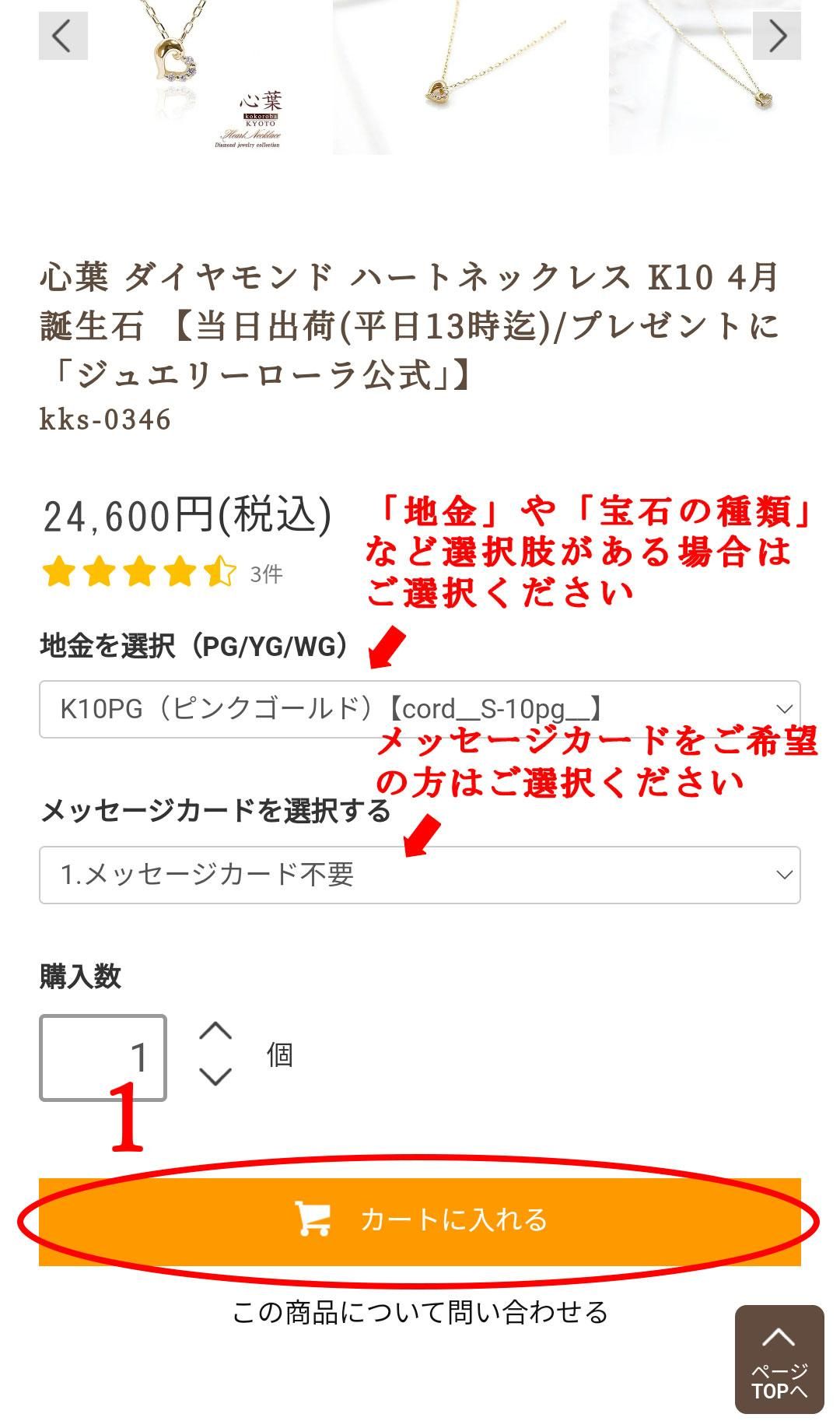Decrease the purchase quantity by one
This screenshot has height=1421, width=840.
[215, 1078]
